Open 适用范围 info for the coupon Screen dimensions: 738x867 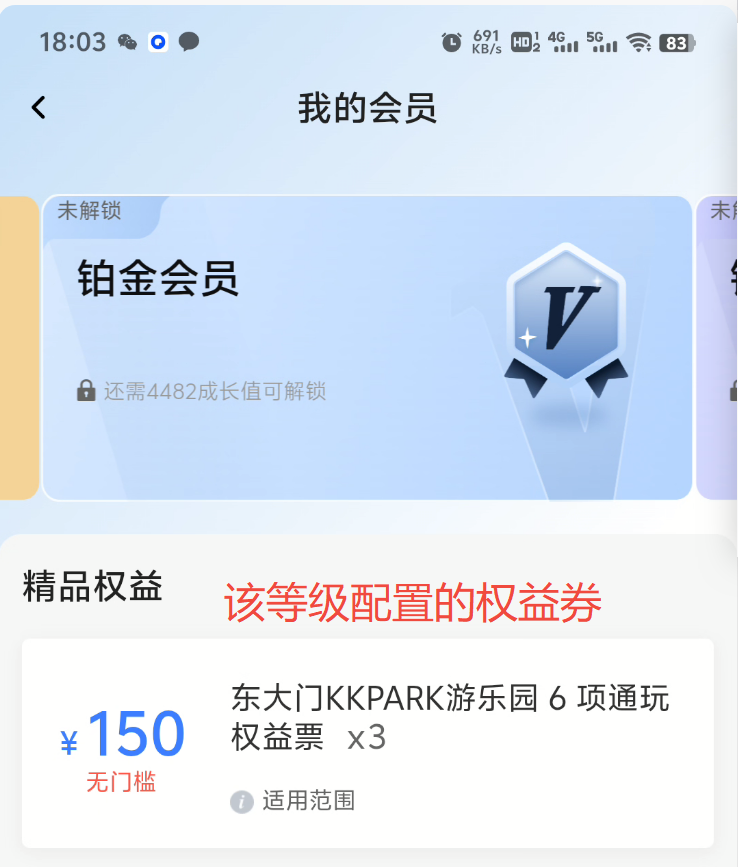295,801
